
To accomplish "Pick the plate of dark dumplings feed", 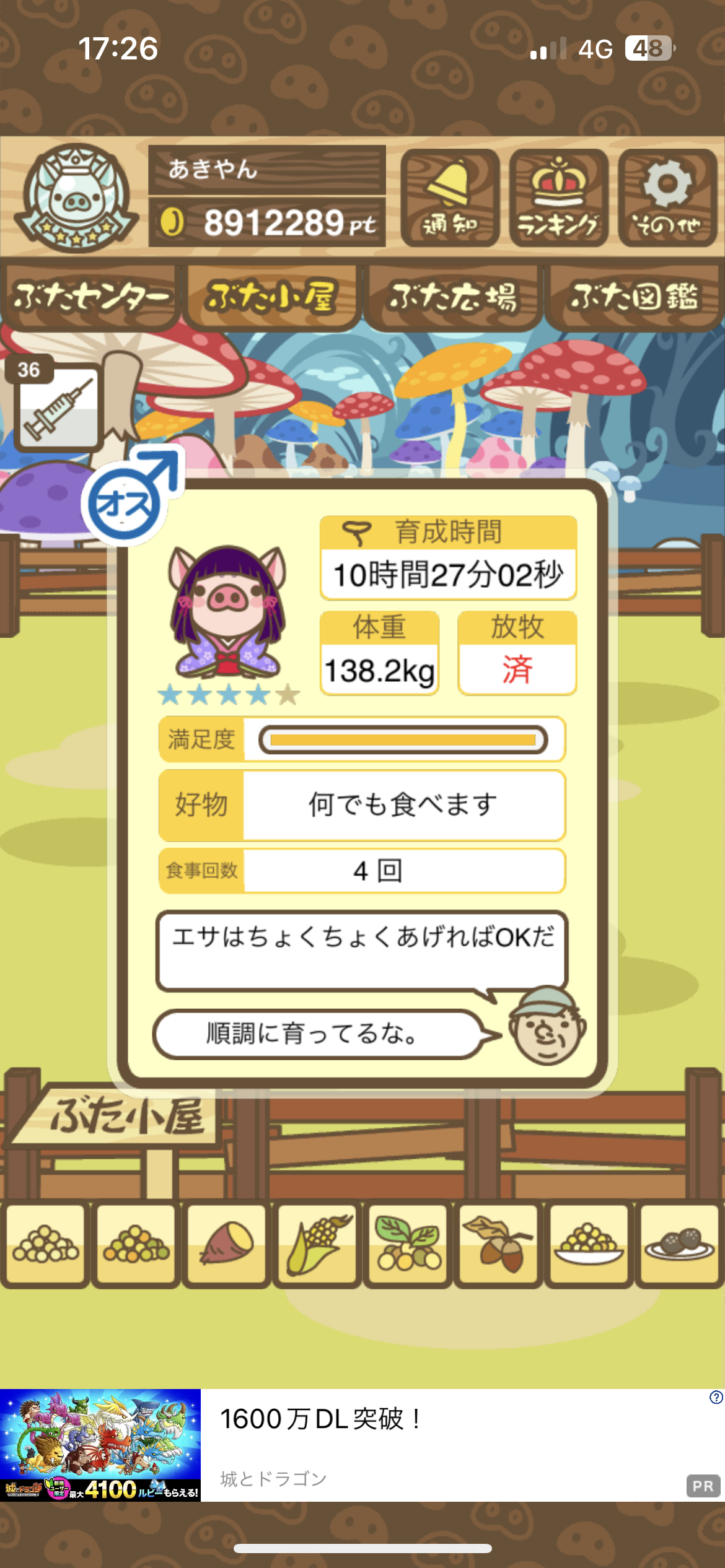I will click(x=679, y=1244).
